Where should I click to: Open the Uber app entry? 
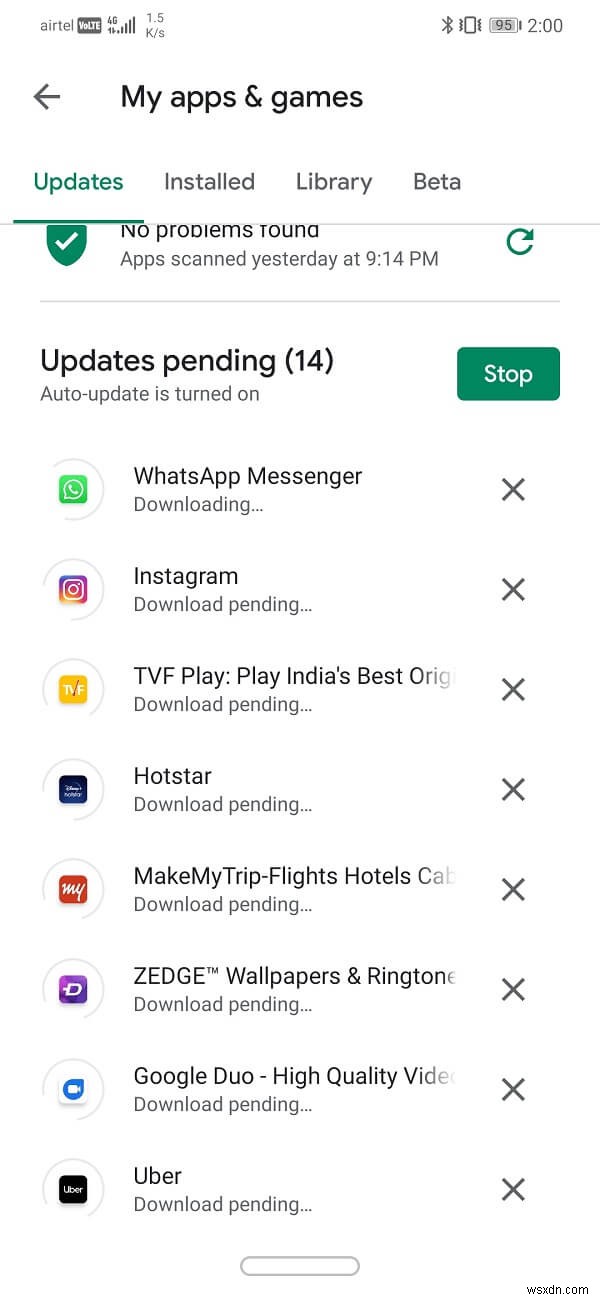coord(158,1188)
